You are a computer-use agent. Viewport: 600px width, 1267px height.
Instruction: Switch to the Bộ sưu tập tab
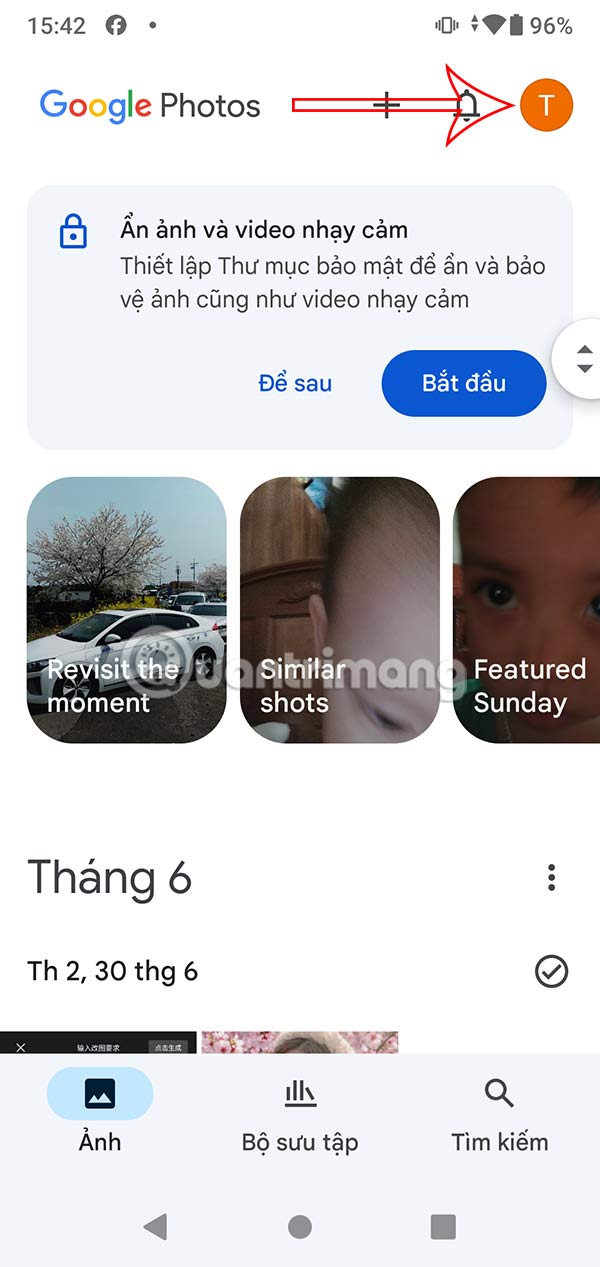point(300,1110)
